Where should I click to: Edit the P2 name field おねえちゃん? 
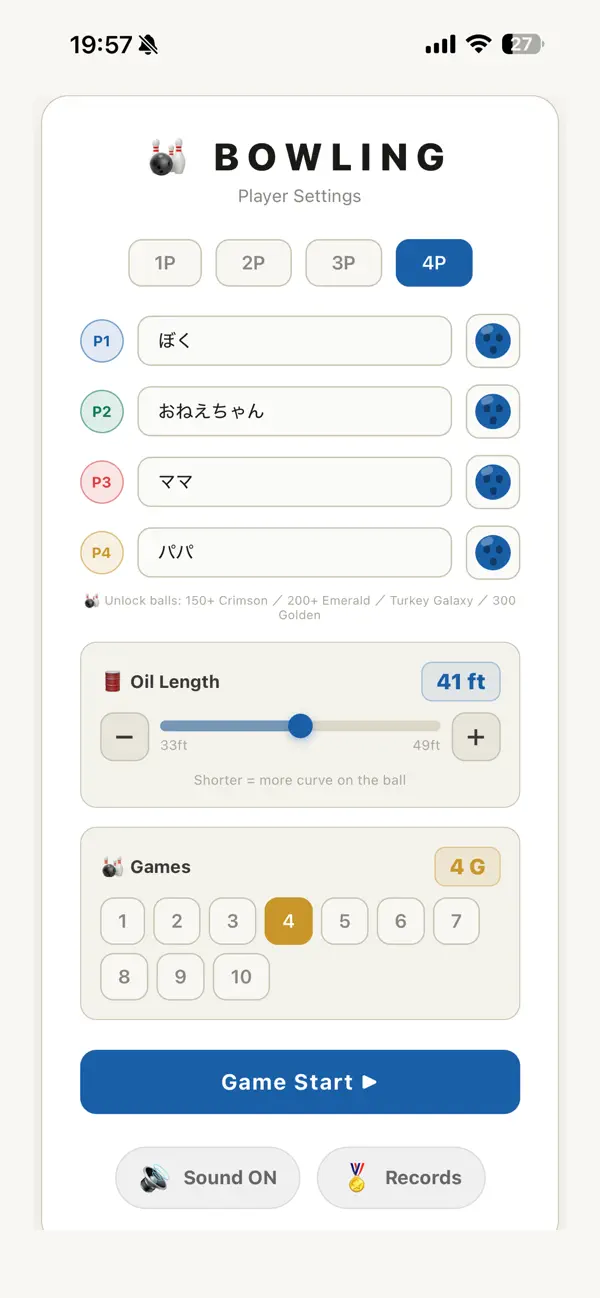[295, 411]
